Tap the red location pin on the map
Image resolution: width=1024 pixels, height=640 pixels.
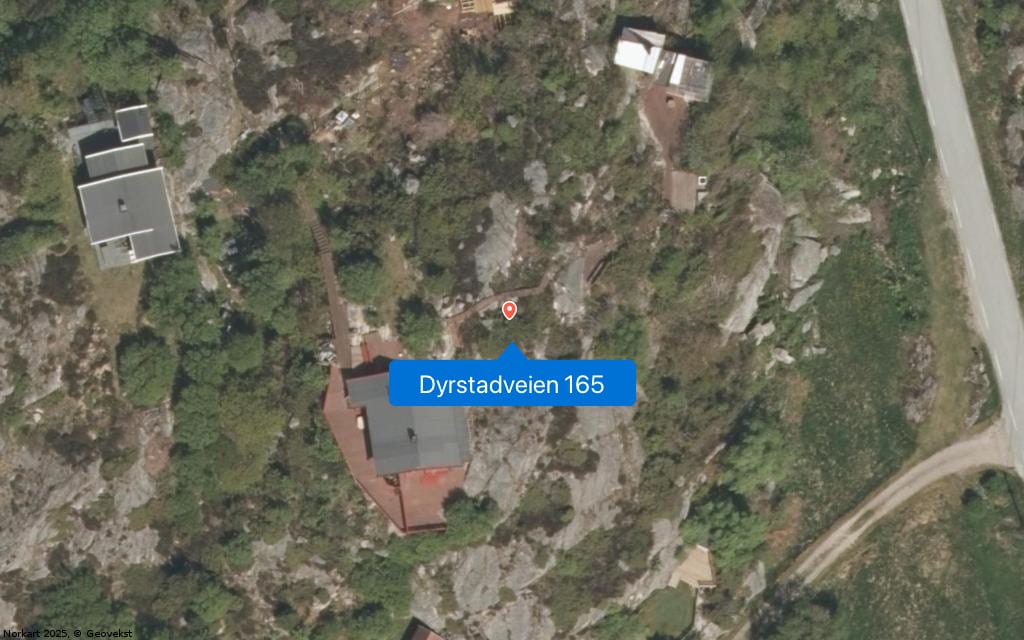click(x=509, y=310)
